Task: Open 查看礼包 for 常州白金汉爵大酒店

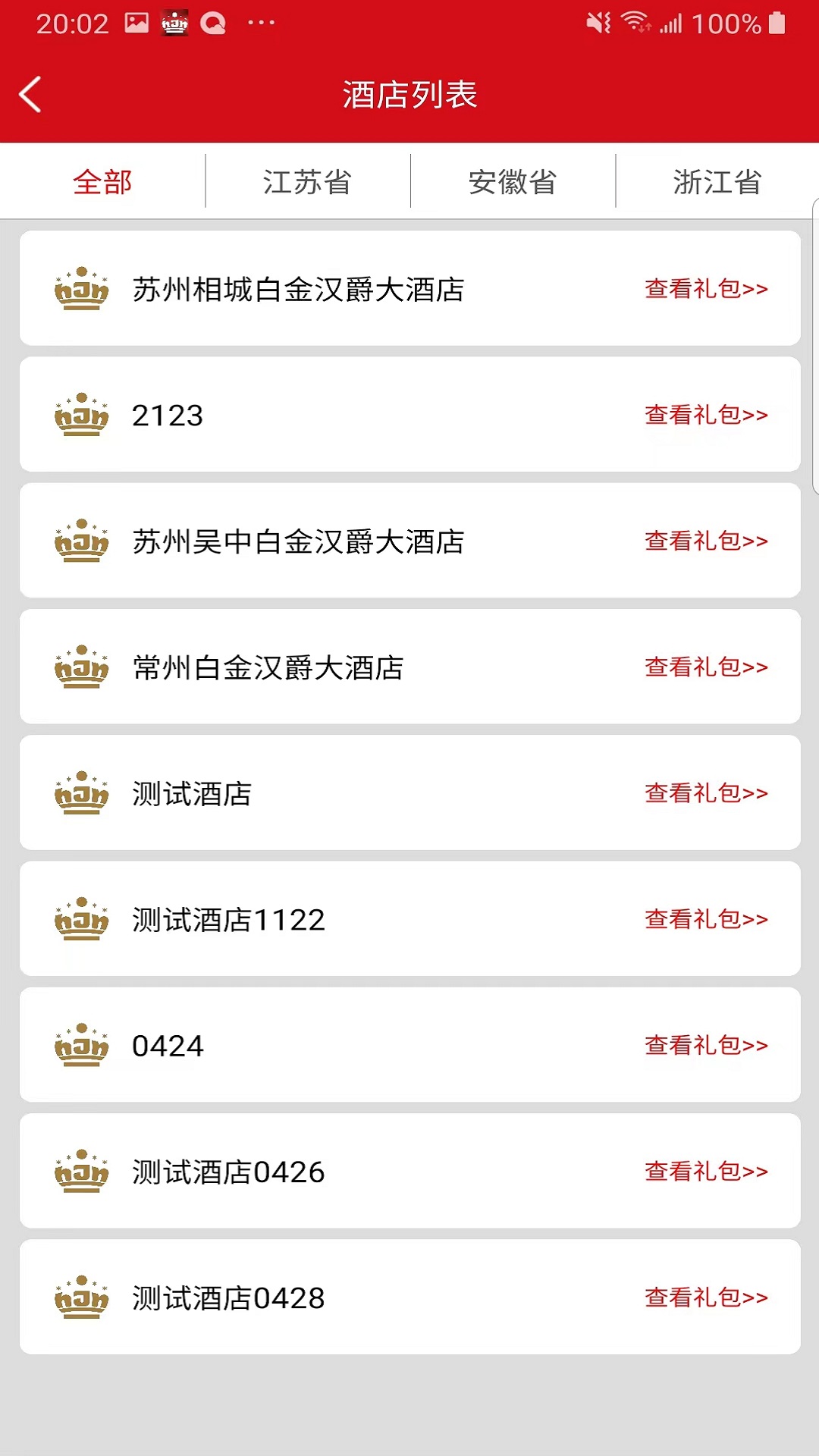Action: coord(705,667)
